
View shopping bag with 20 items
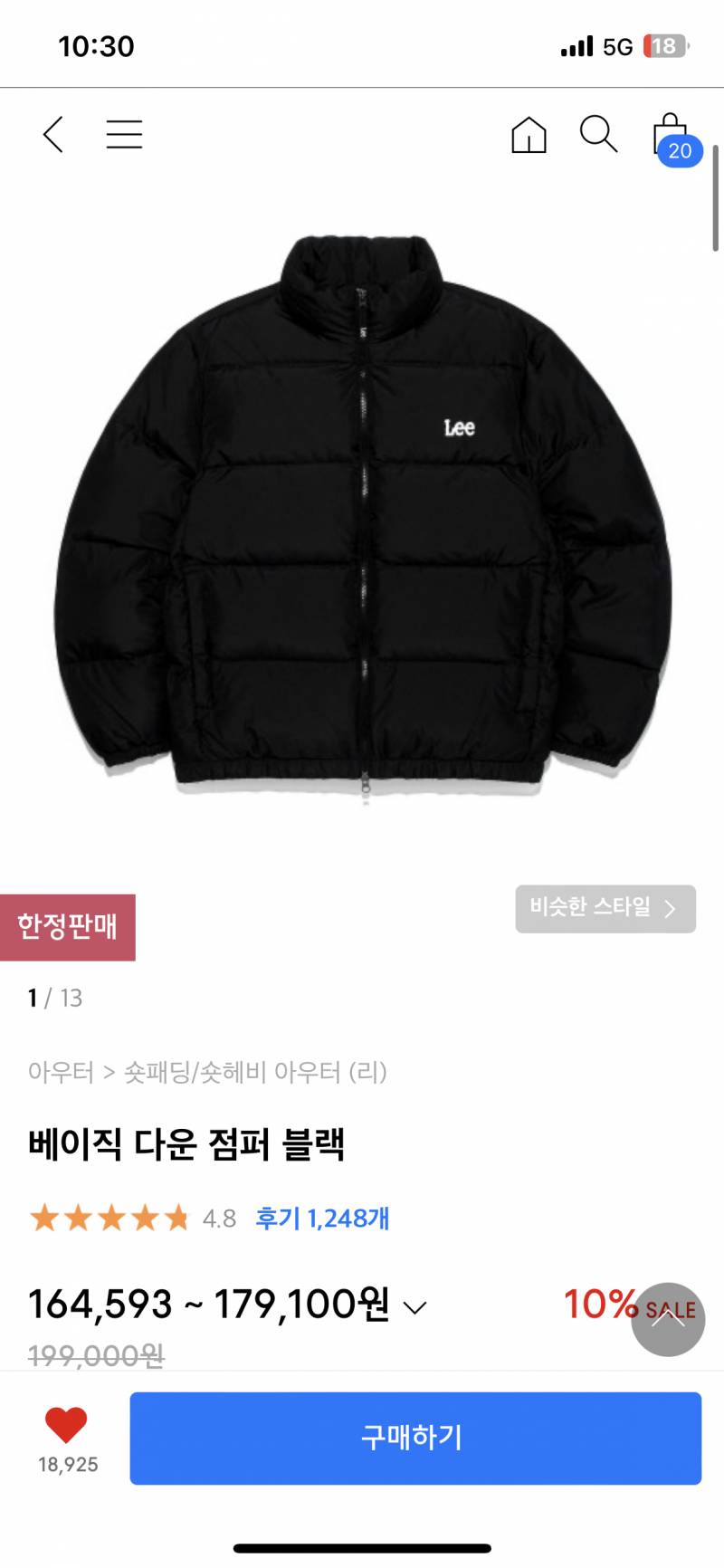point(668,136)
